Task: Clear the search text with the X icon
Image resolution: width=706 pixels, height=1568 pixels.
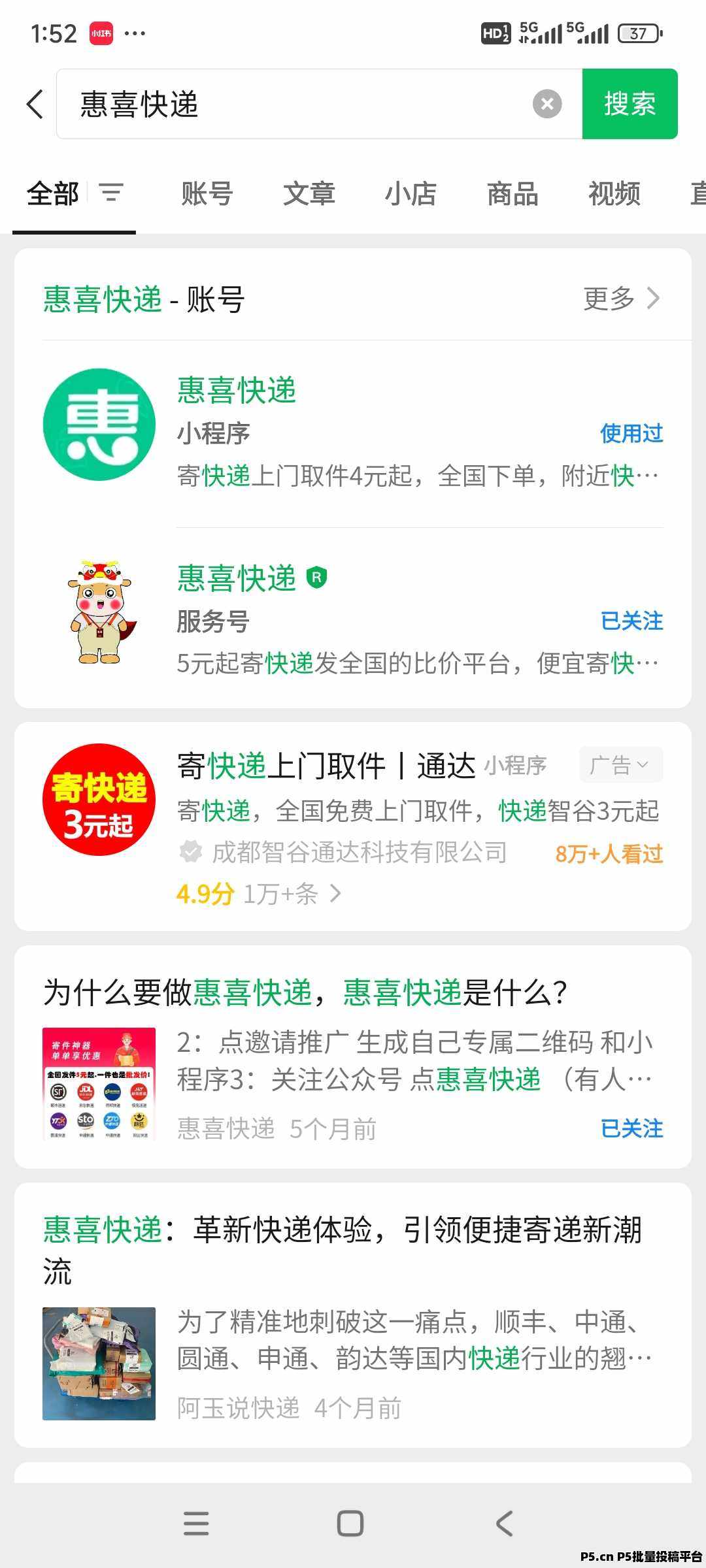Action: [x=547, y=104]
